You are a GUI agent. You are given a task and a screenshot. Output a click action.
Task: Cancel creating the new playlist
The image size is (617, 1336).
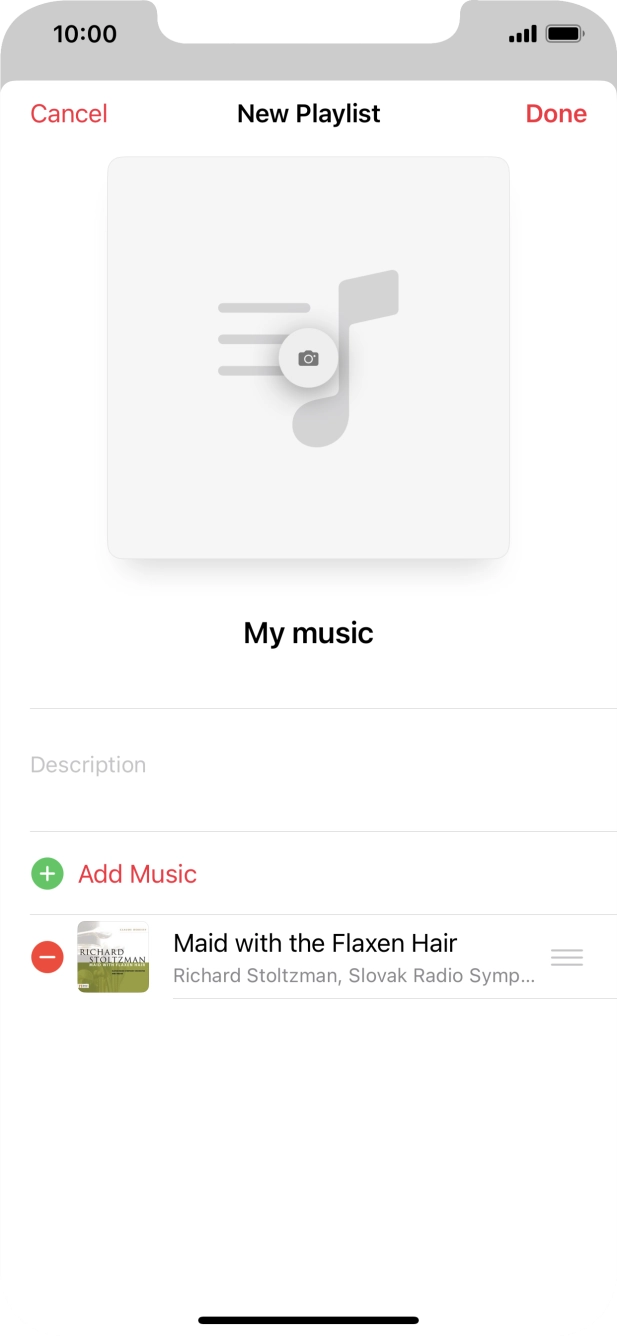pyautogui.click(x=69, y=114)
